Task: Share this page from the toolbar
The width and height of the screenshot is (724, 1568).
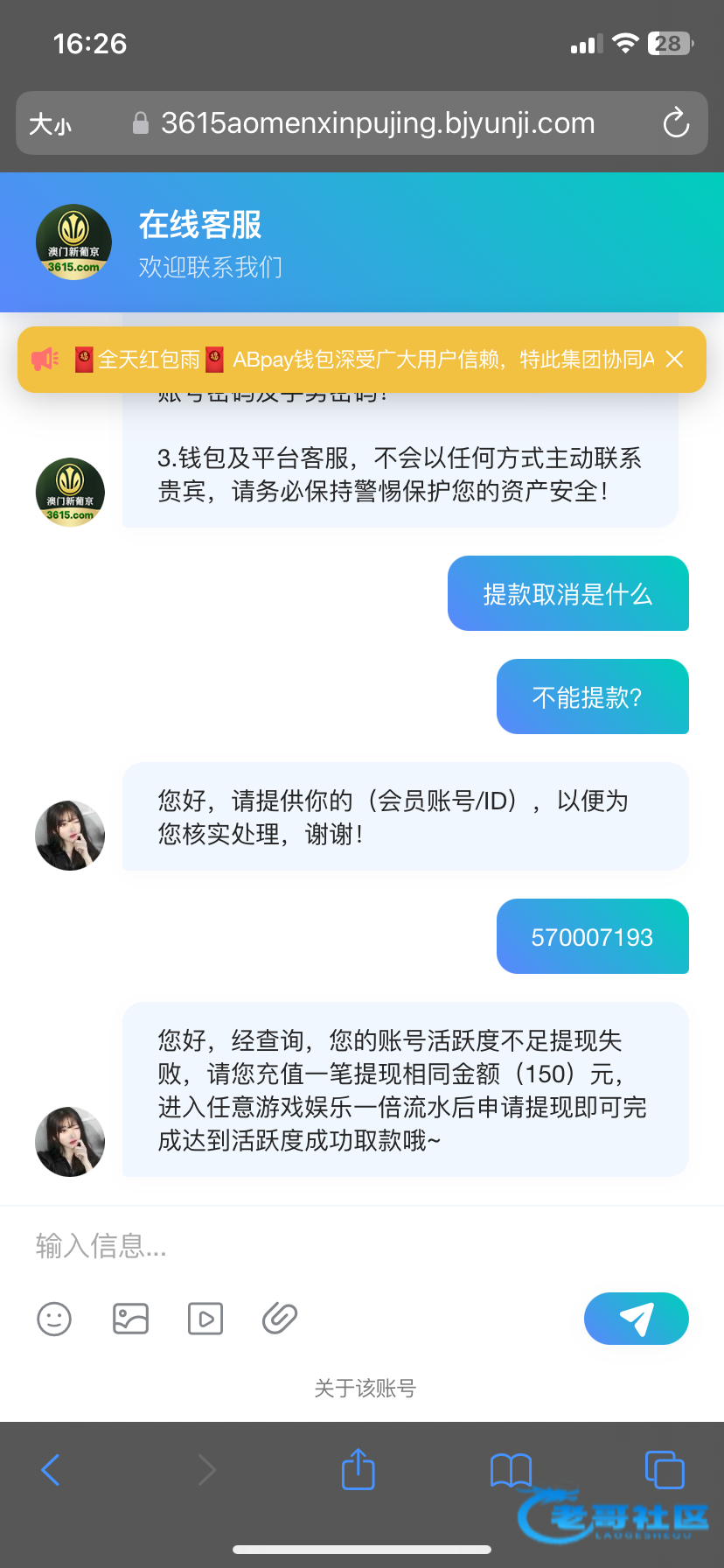Action: [358, 1470]
